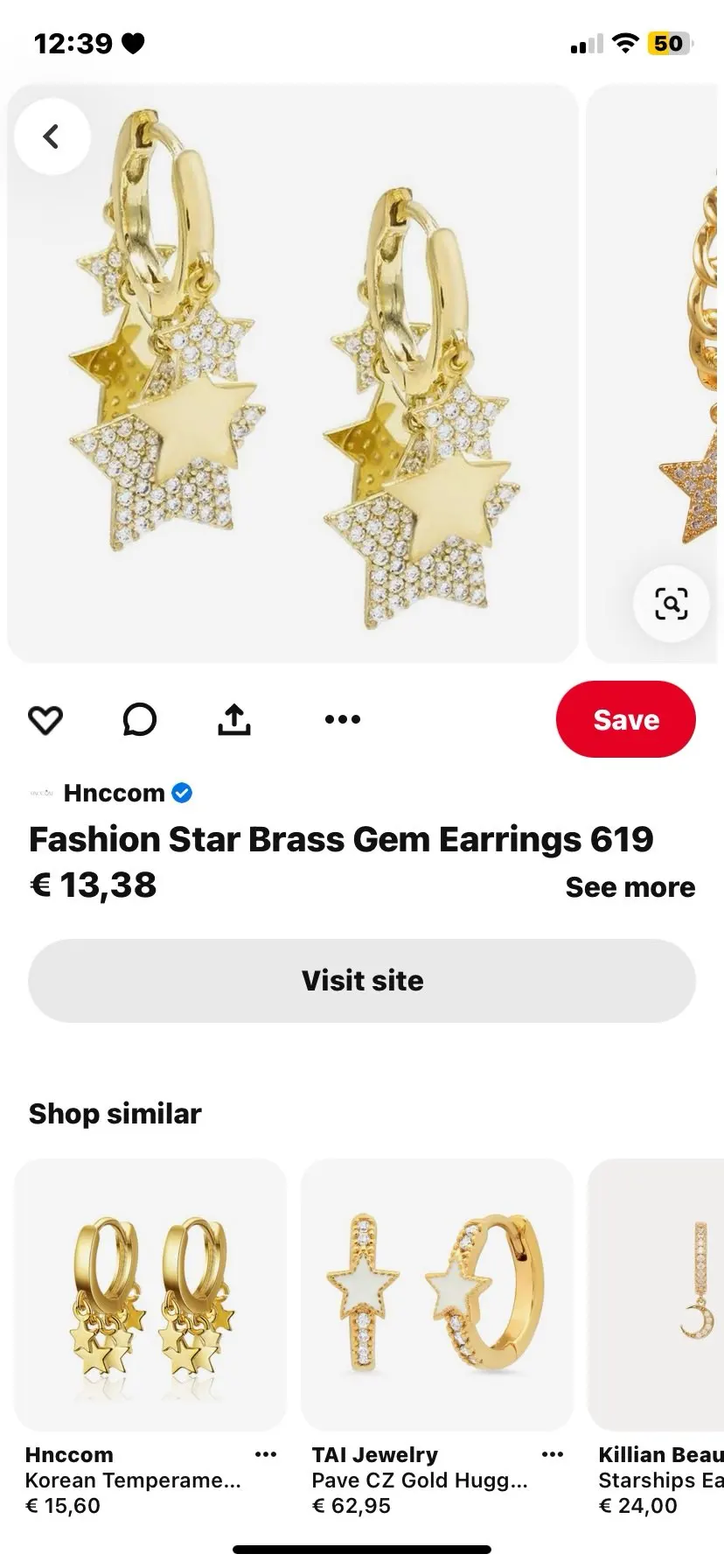The height and width of the screenshot is (1568, 724).
Task: Open the pin's three-dot options menu
Action: tap(343, 719)
